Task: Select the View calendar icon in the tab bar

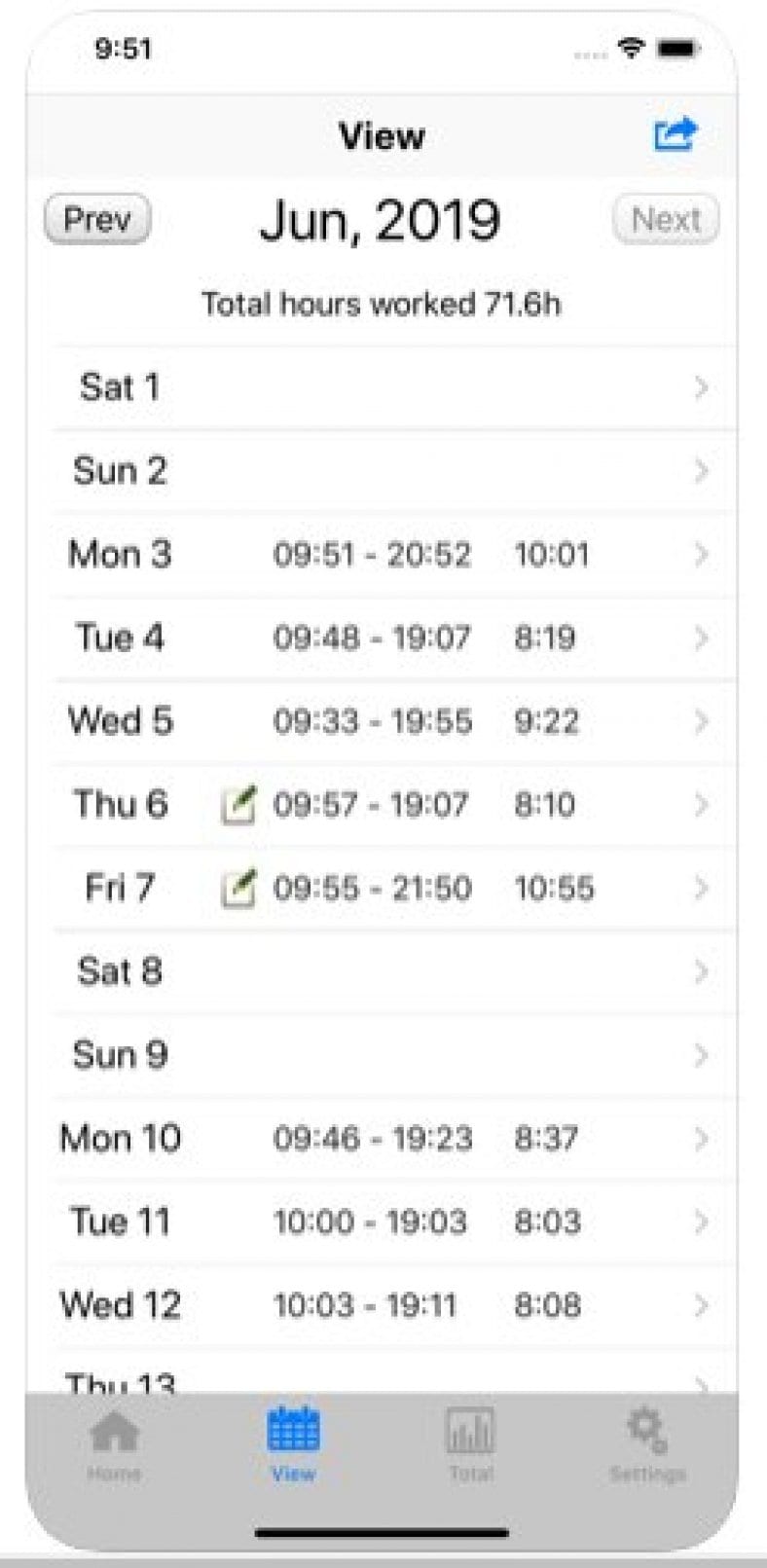Action: tap(292, 1427)
